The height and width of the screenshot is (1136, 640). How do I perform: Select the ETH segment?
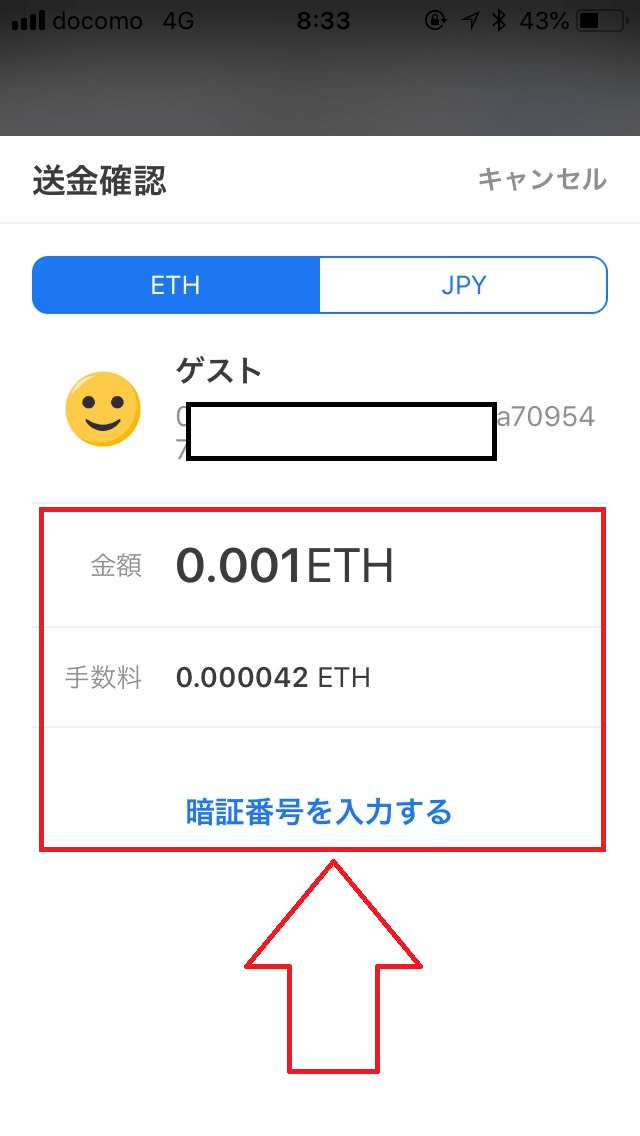tap(176, 285)
